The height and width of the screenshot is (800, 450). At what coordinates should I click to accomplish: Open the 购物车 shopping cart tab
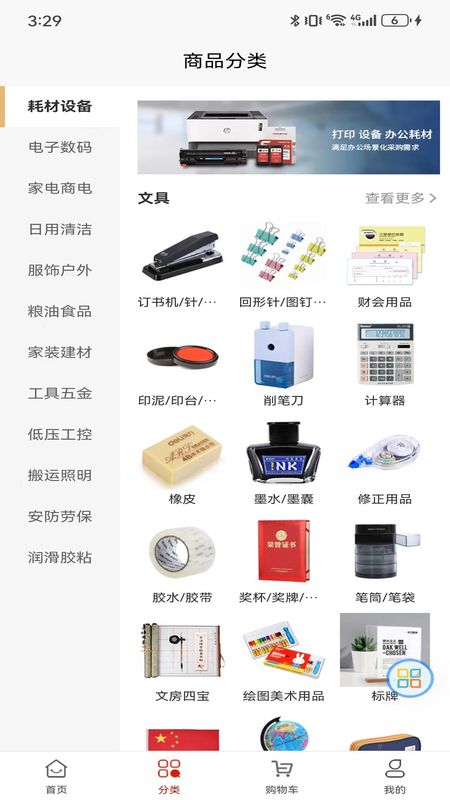282,776
